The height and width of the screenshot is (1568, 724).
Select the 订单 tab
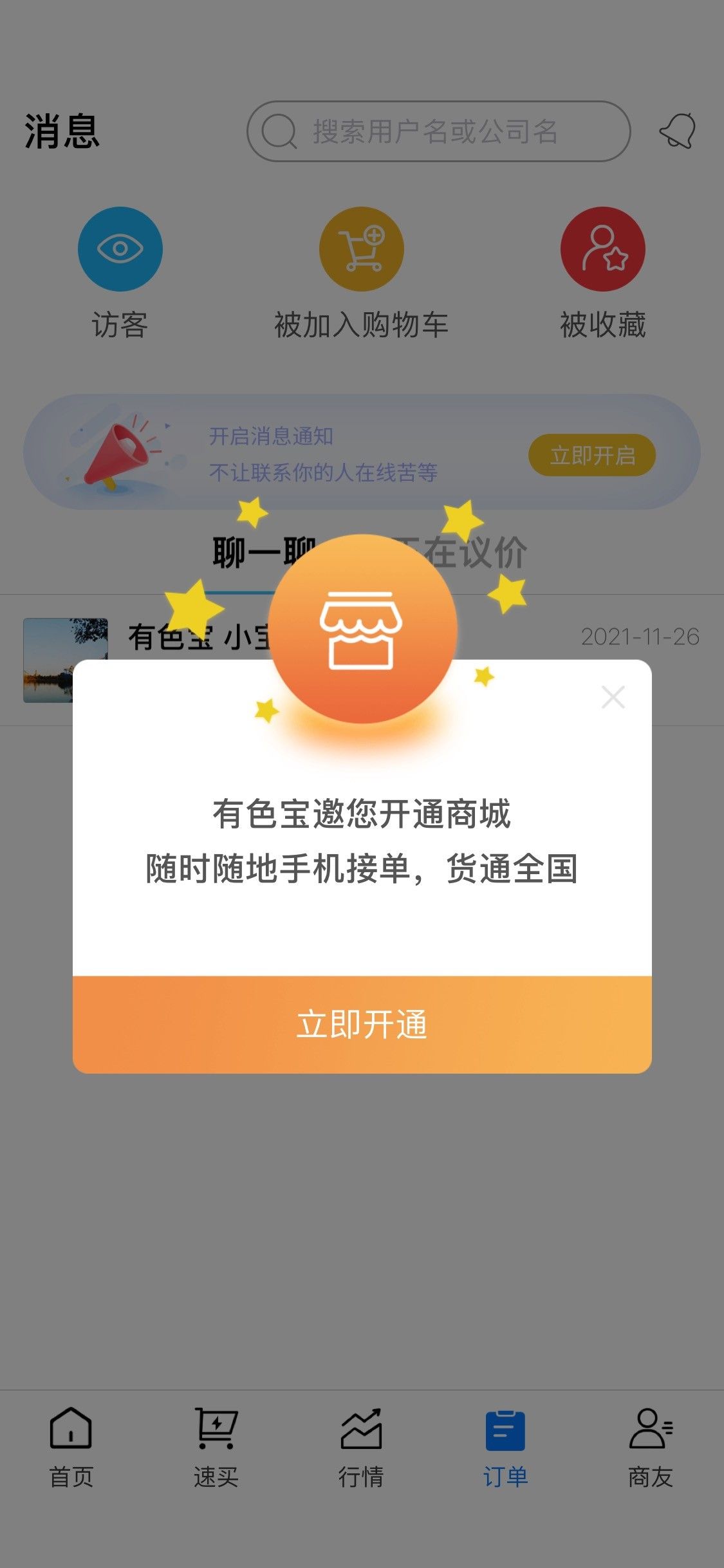(x=506, y=1448)
